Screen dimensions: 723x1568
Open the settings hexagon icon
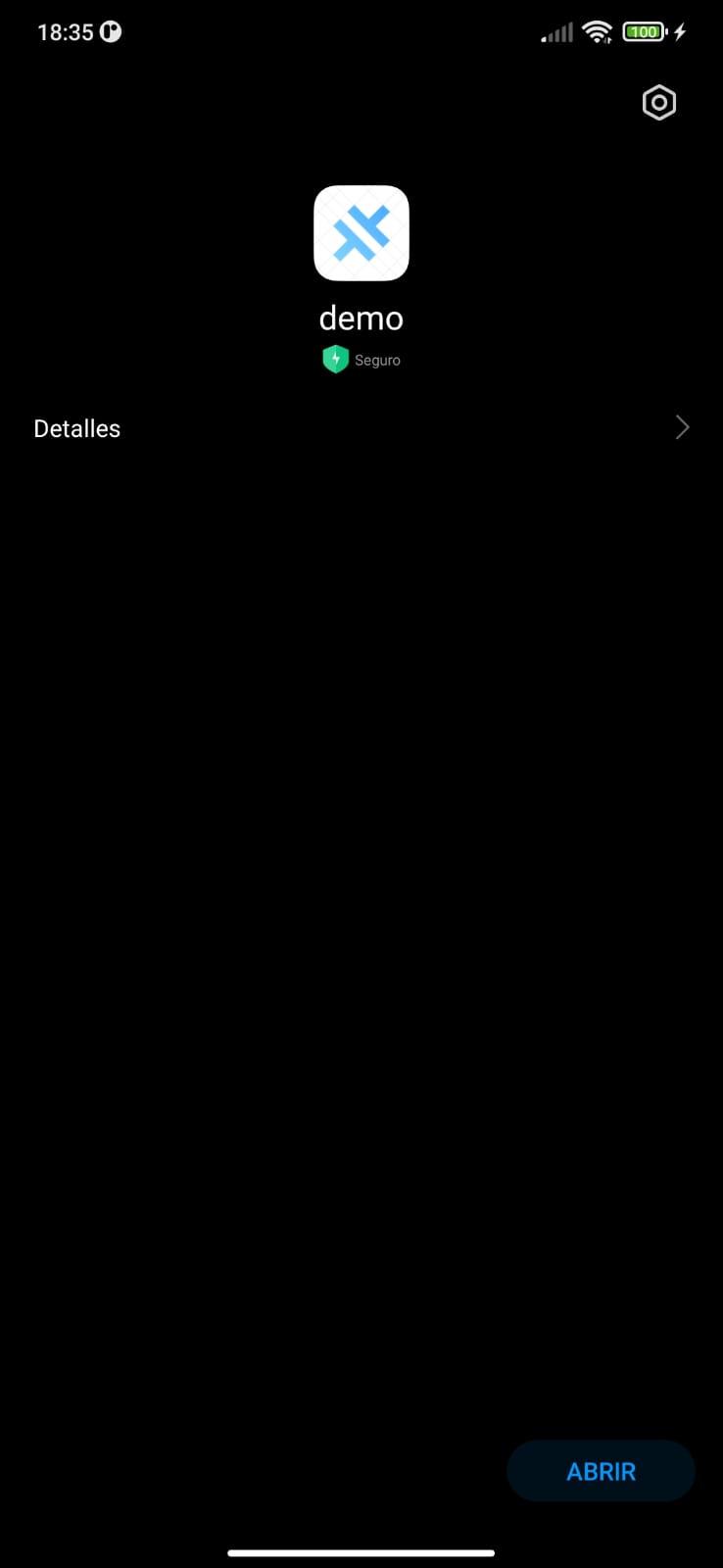658,103
